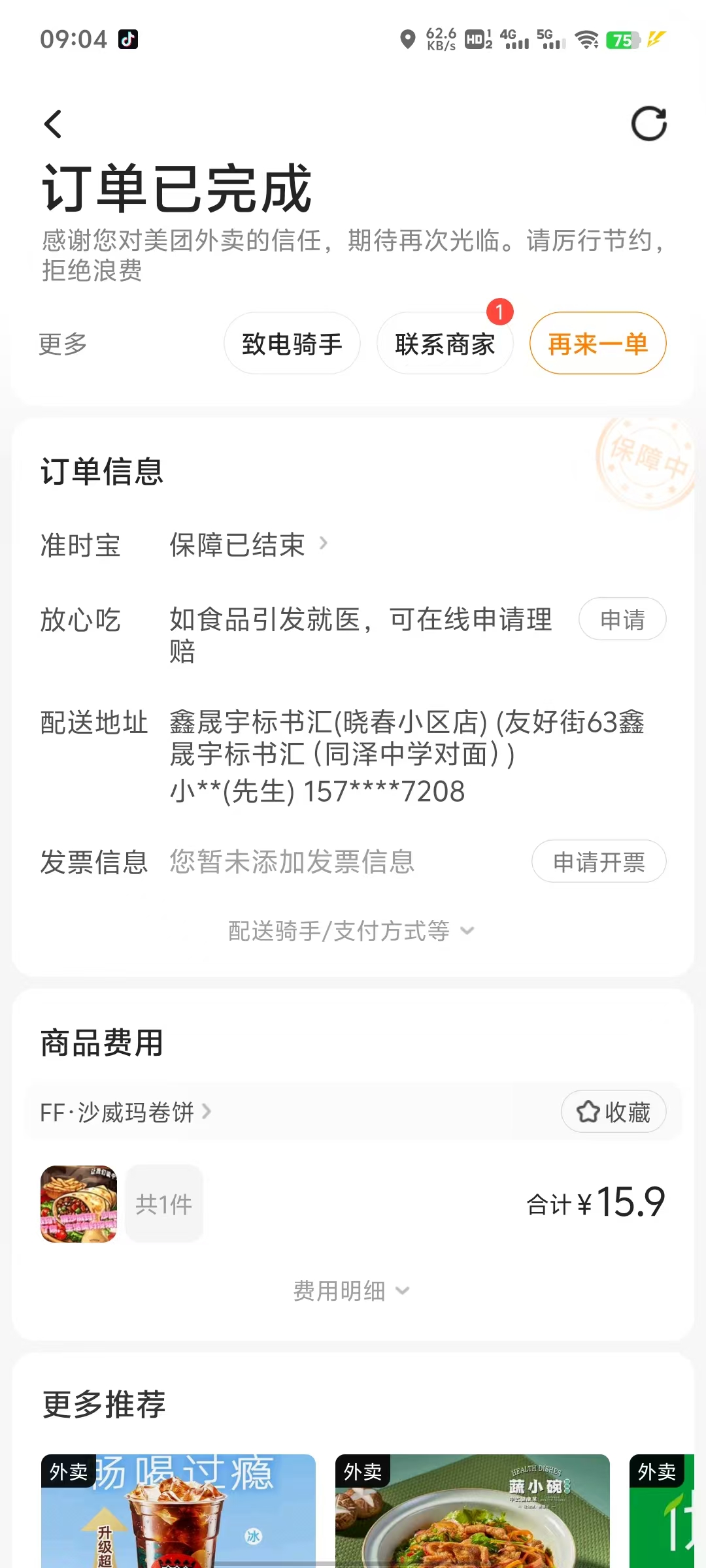Request an invoice with 申请开票

[x=598, y=862]
